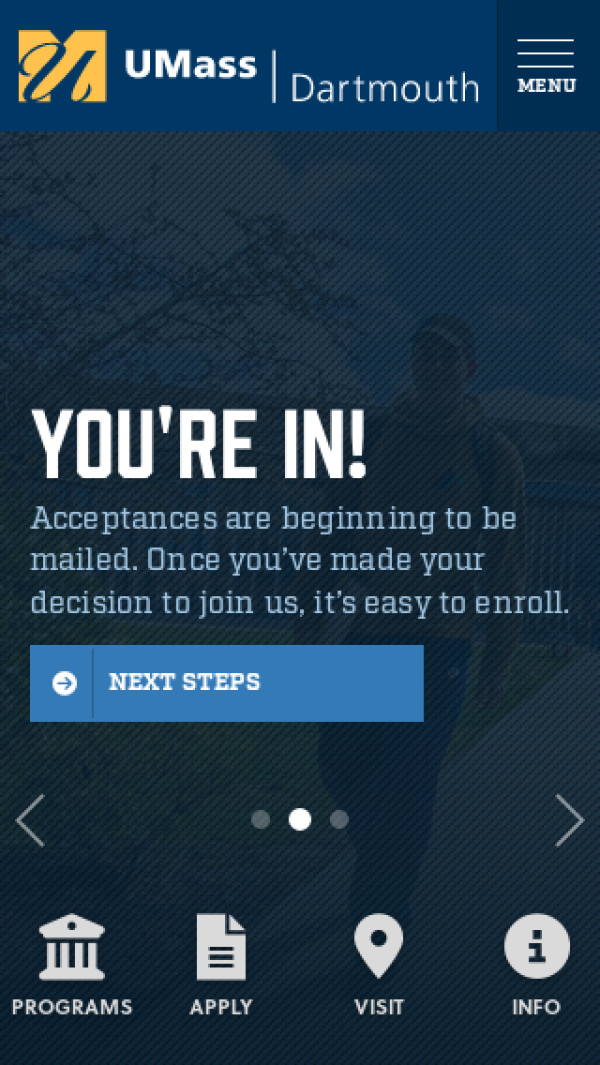The image size is (600, 1065).
Task: Advance to the next slide arrow
Action: tap(569, 820)
